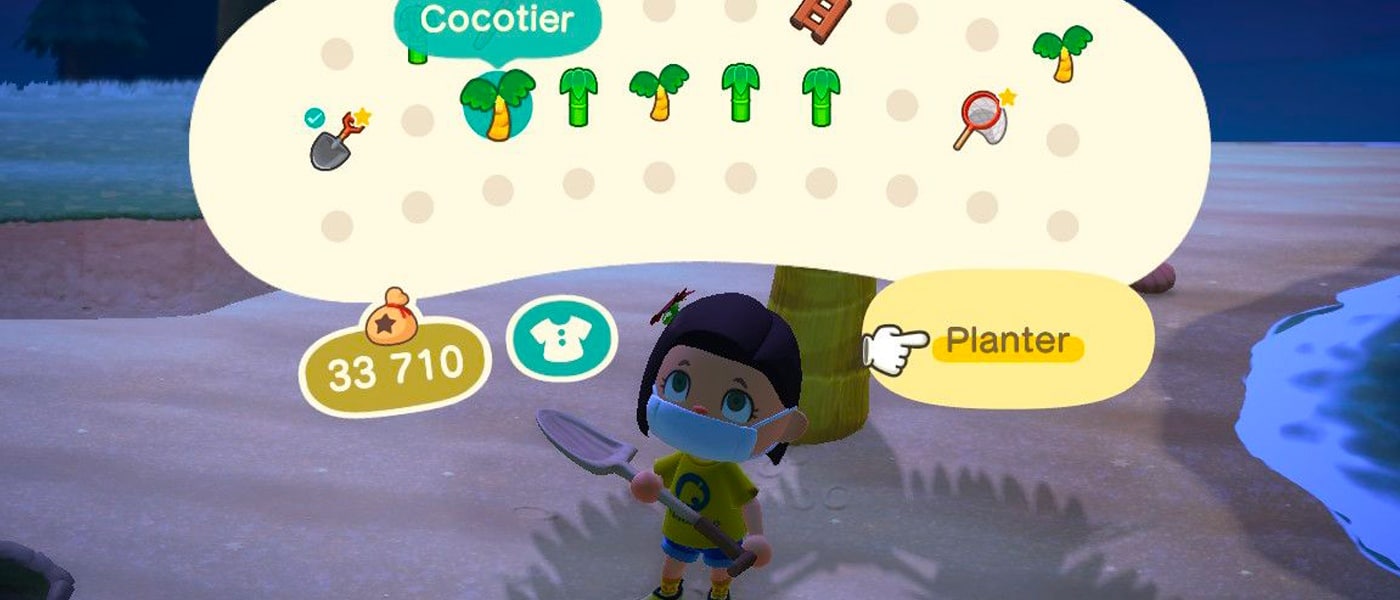Open the clothing shirt button
The height and width of the screenshot is (600, 1400).
[559, 340]
